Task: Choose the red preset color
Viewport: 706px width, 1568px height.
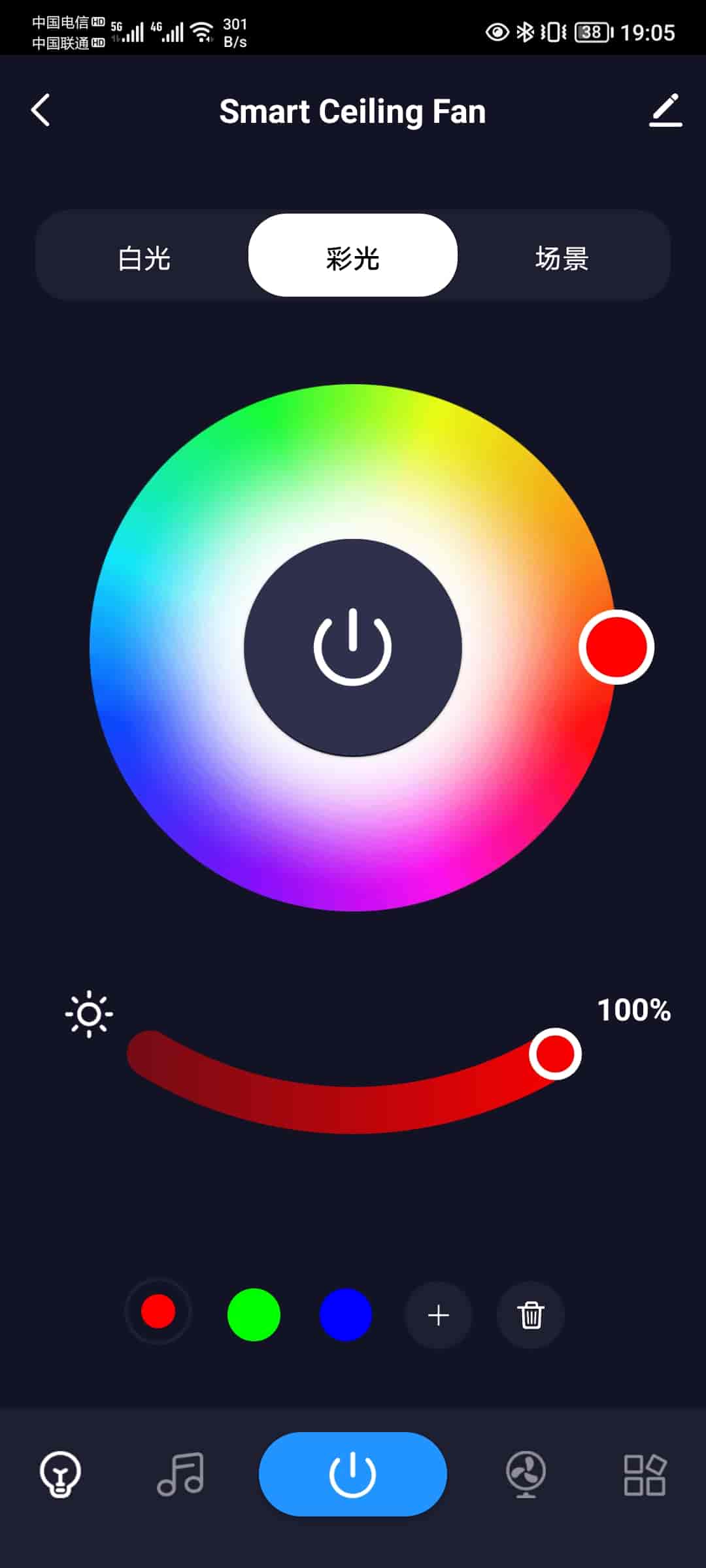Action: coord(158,1312)
